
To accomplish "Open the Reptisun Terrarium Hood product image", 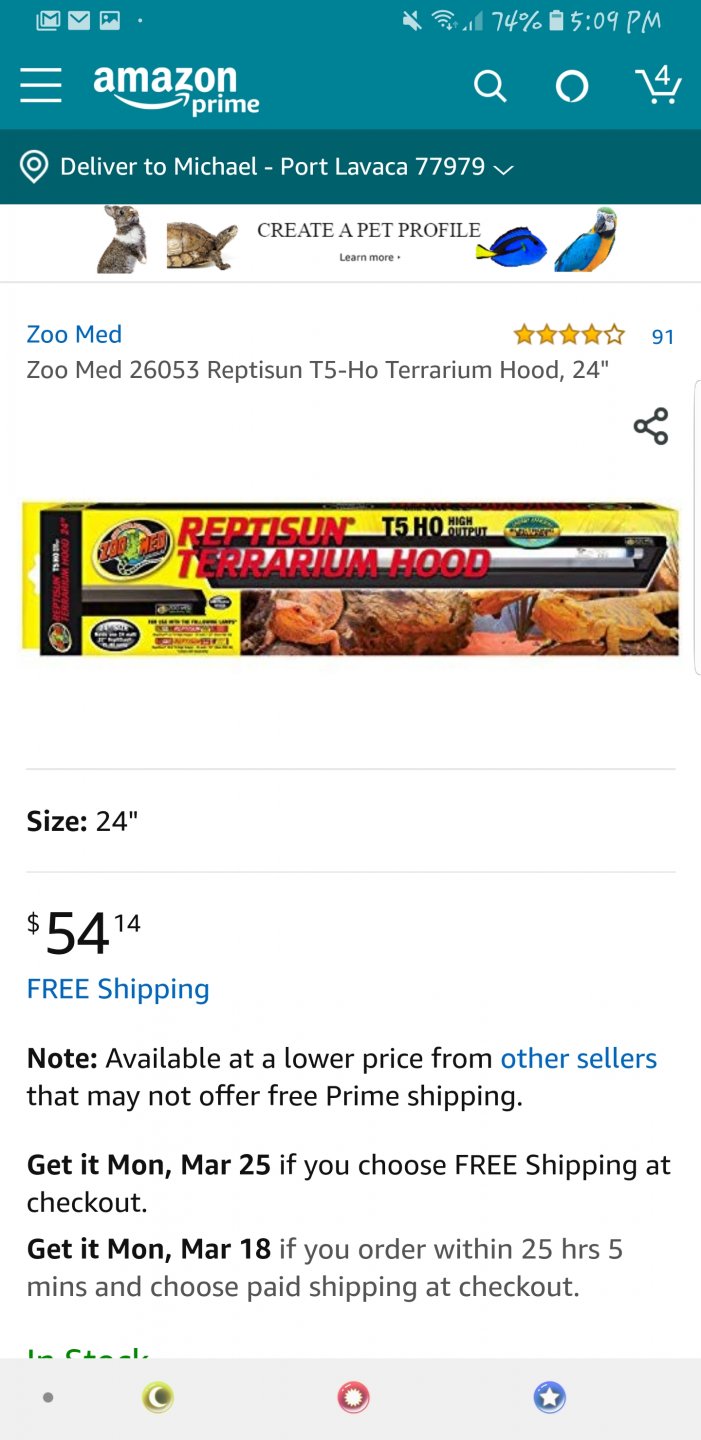I will tap(350, 580).
